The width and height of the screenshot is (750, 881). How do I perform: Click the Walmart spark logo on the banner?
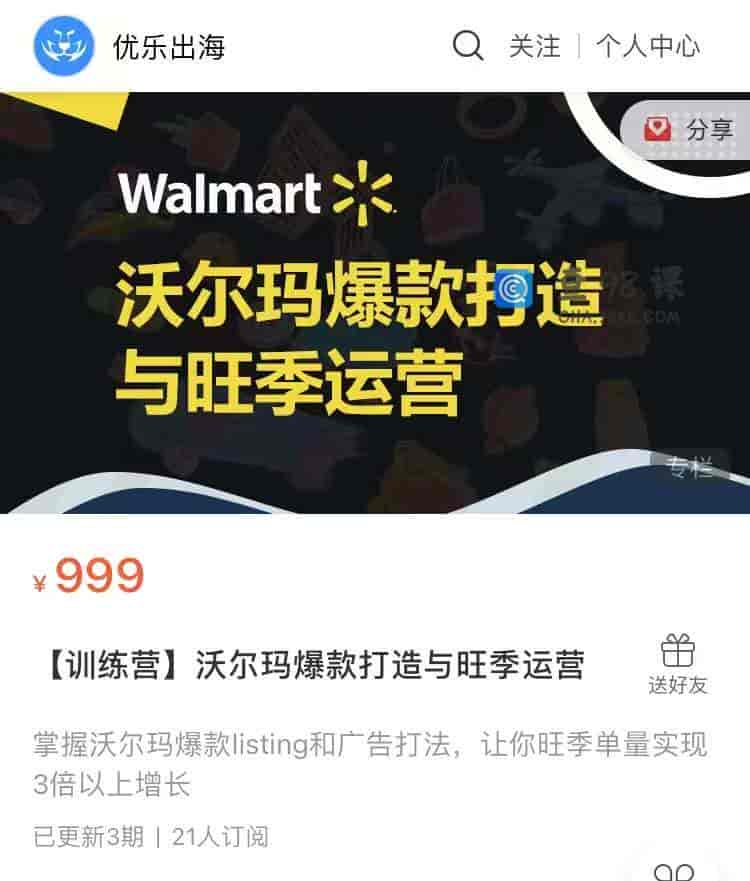tap(360, 196)
